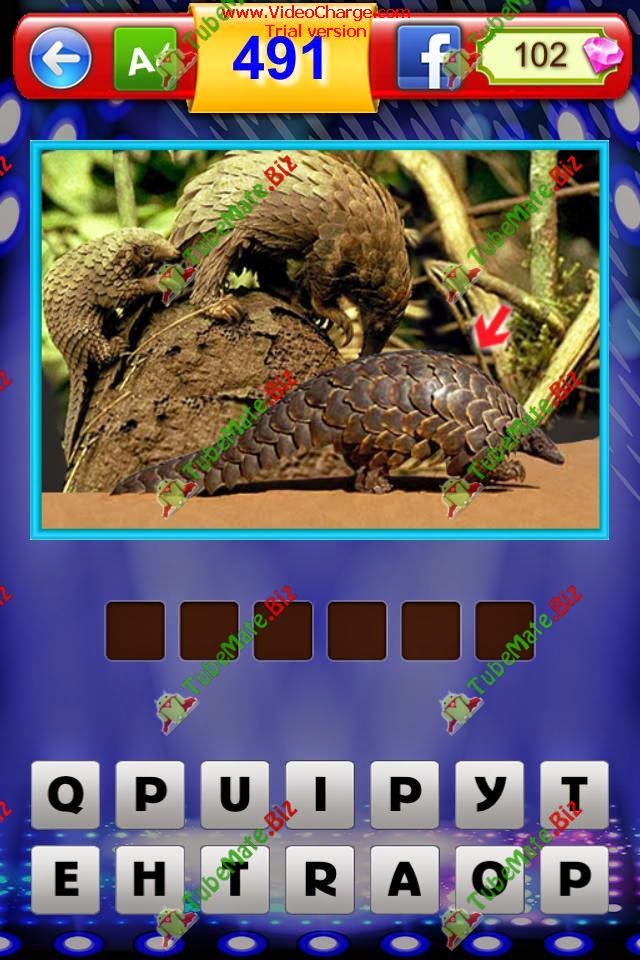The height and width of the screenshot is (960, 640).
Task: Choose the letter R tile
Action: pyautogui.click(x=320, y=879)
